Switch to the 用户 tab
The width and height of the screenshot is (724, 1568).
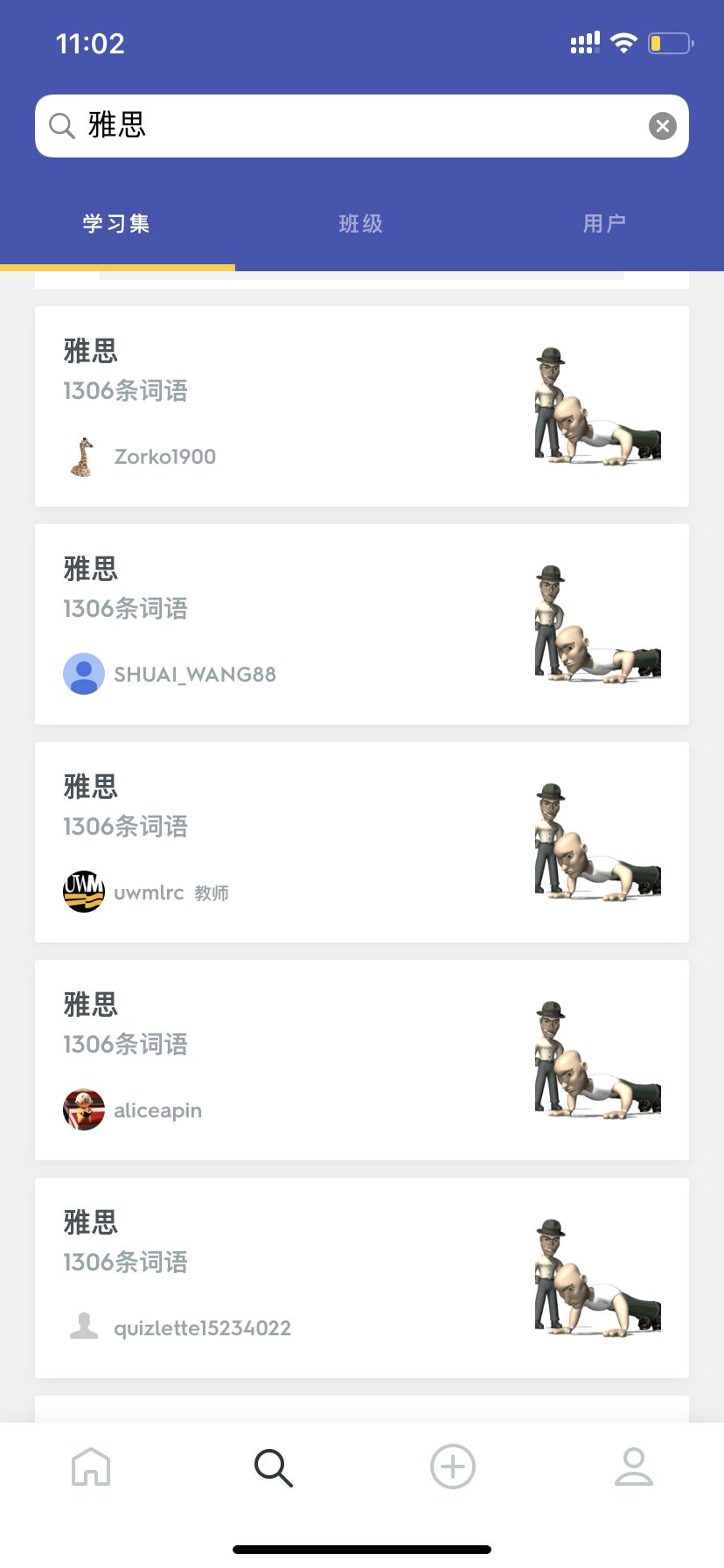tap(603, 223)
